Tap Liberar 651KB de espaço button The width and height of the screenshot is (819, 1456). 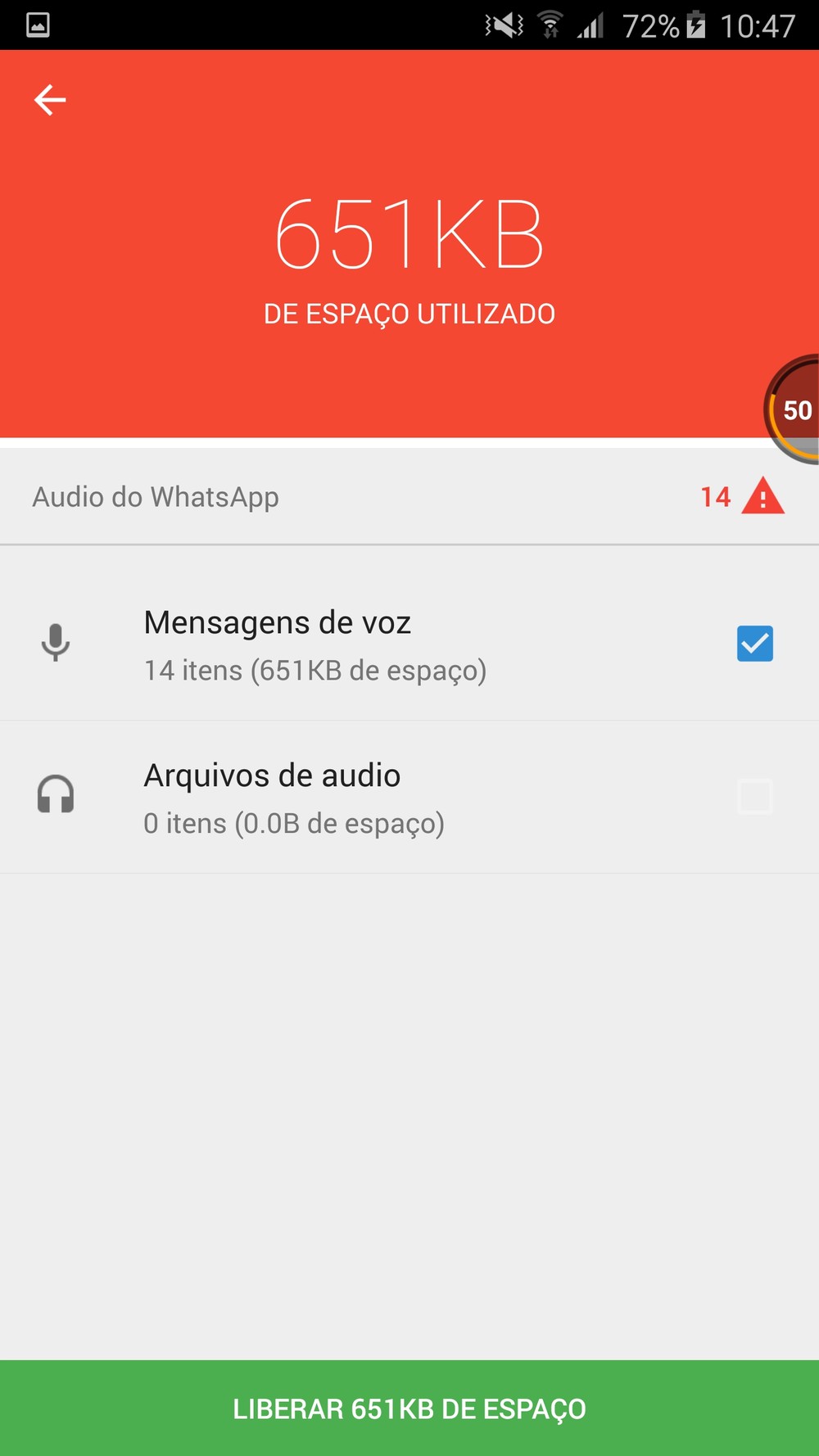(x=409, y=1408)
